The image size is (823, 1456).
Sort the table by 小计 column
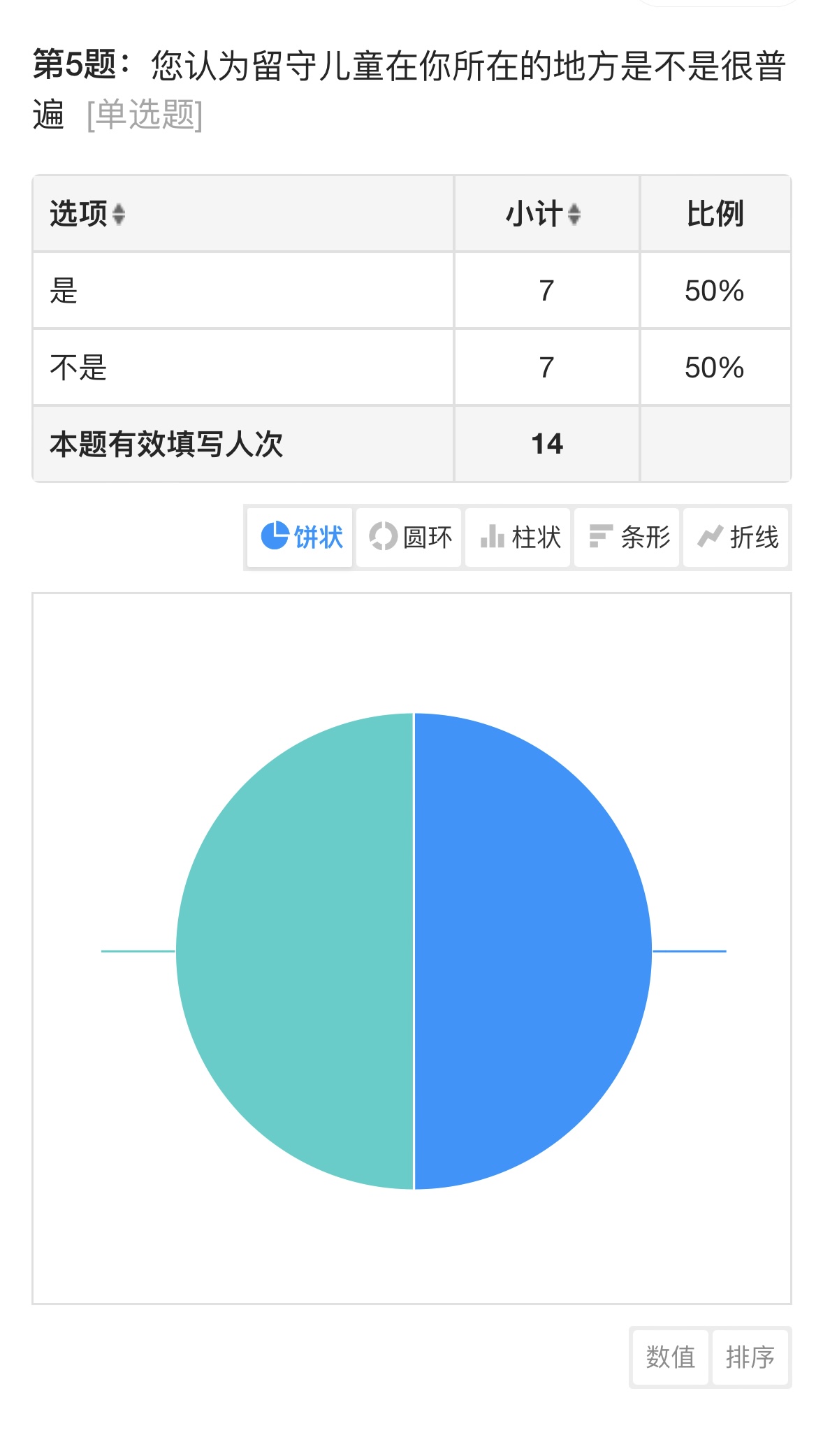click(x=574, y=214)
